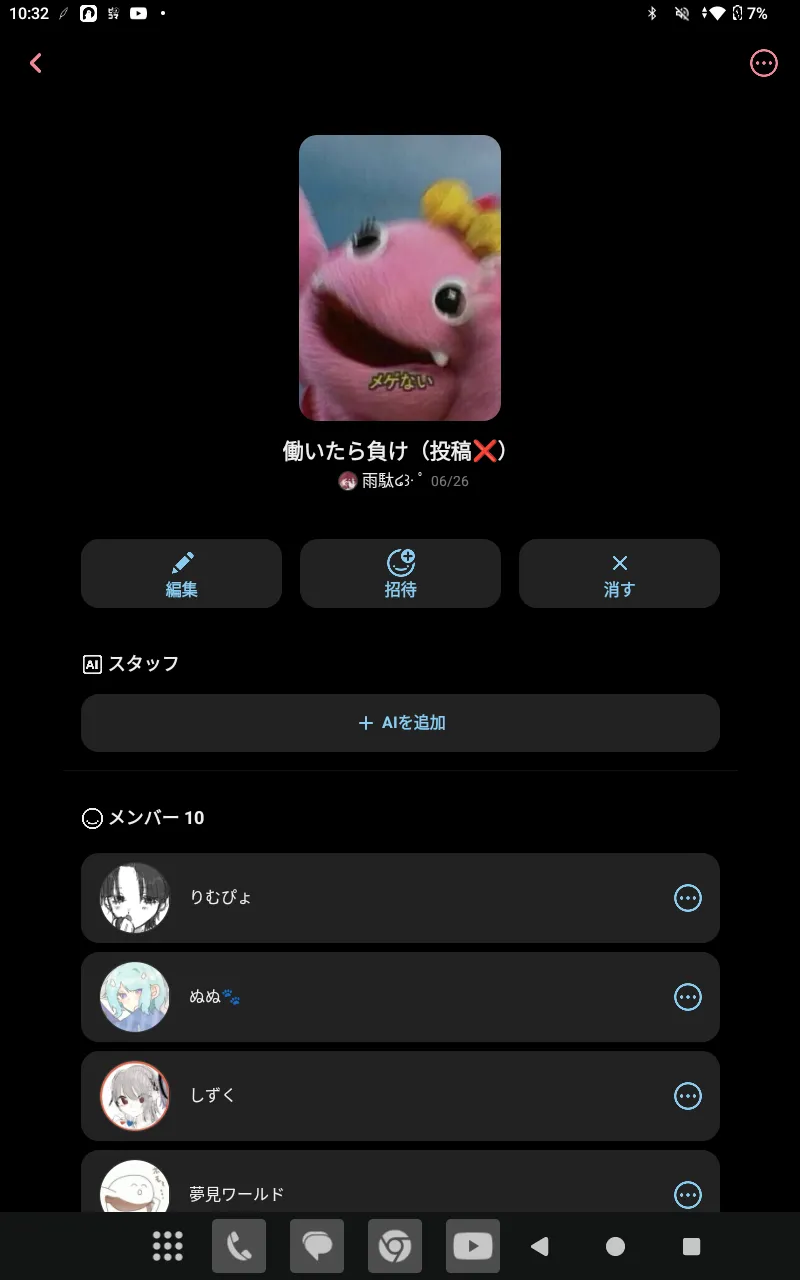The height and width of the screenshot is (1280, 800).
Task: Launch the phone app from taskbar
Action: click(239, 1246)
